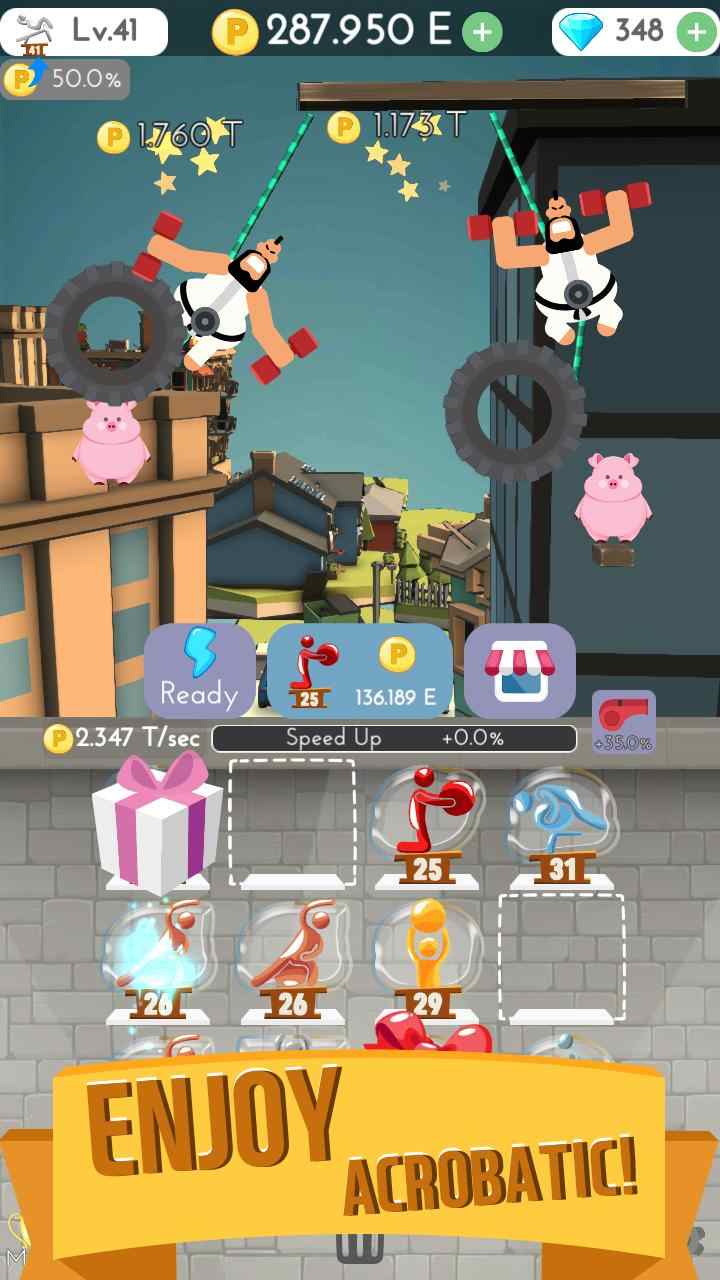Select the level 29 golden figure
The width and height of the screenshot is (720, 1280).
click(428, 957)
